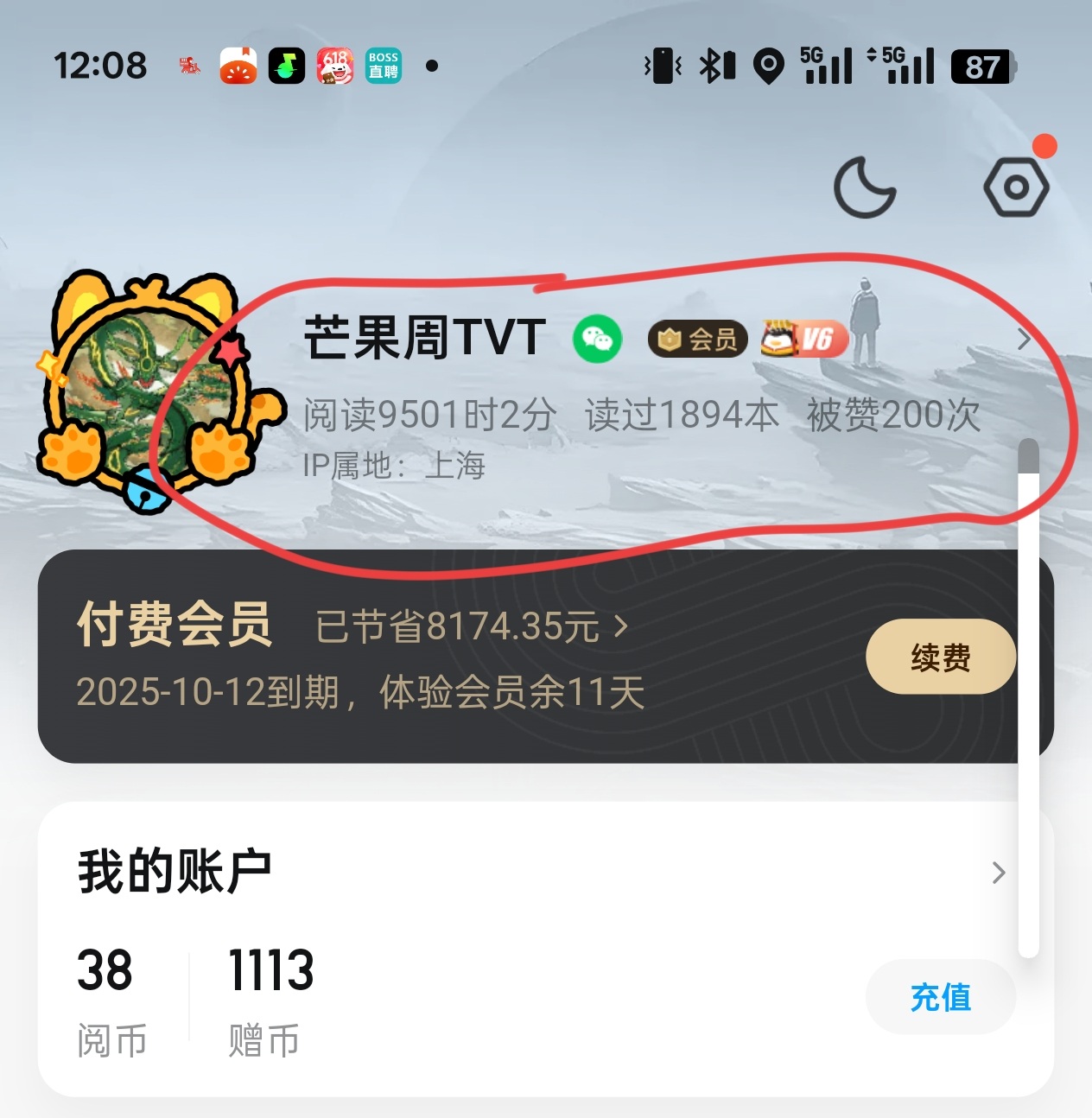Open 已节省8174.35元 savings details
This screenshot has height=1118, width=1092.
tap(471, 626)
